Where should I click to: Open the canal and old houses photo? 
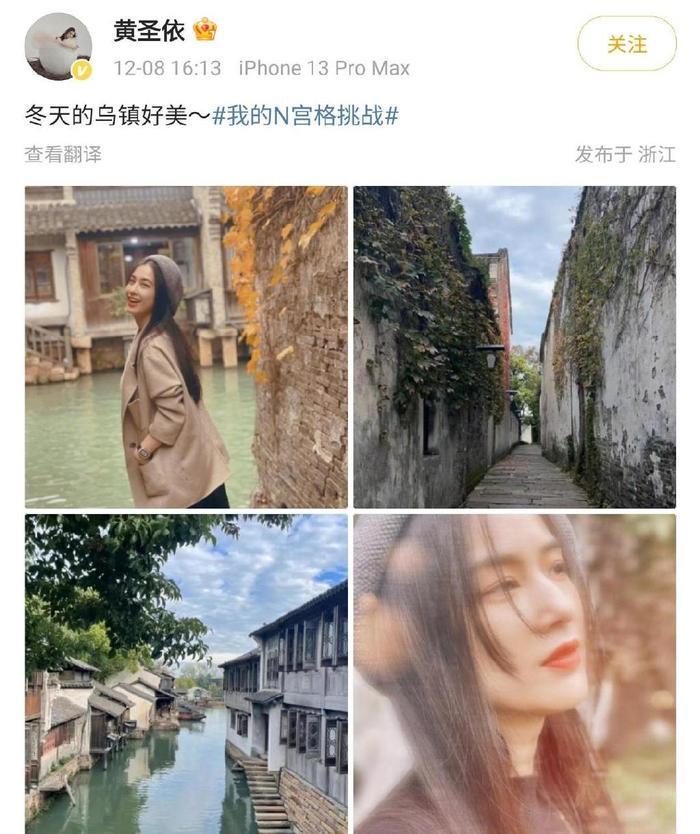186,673
